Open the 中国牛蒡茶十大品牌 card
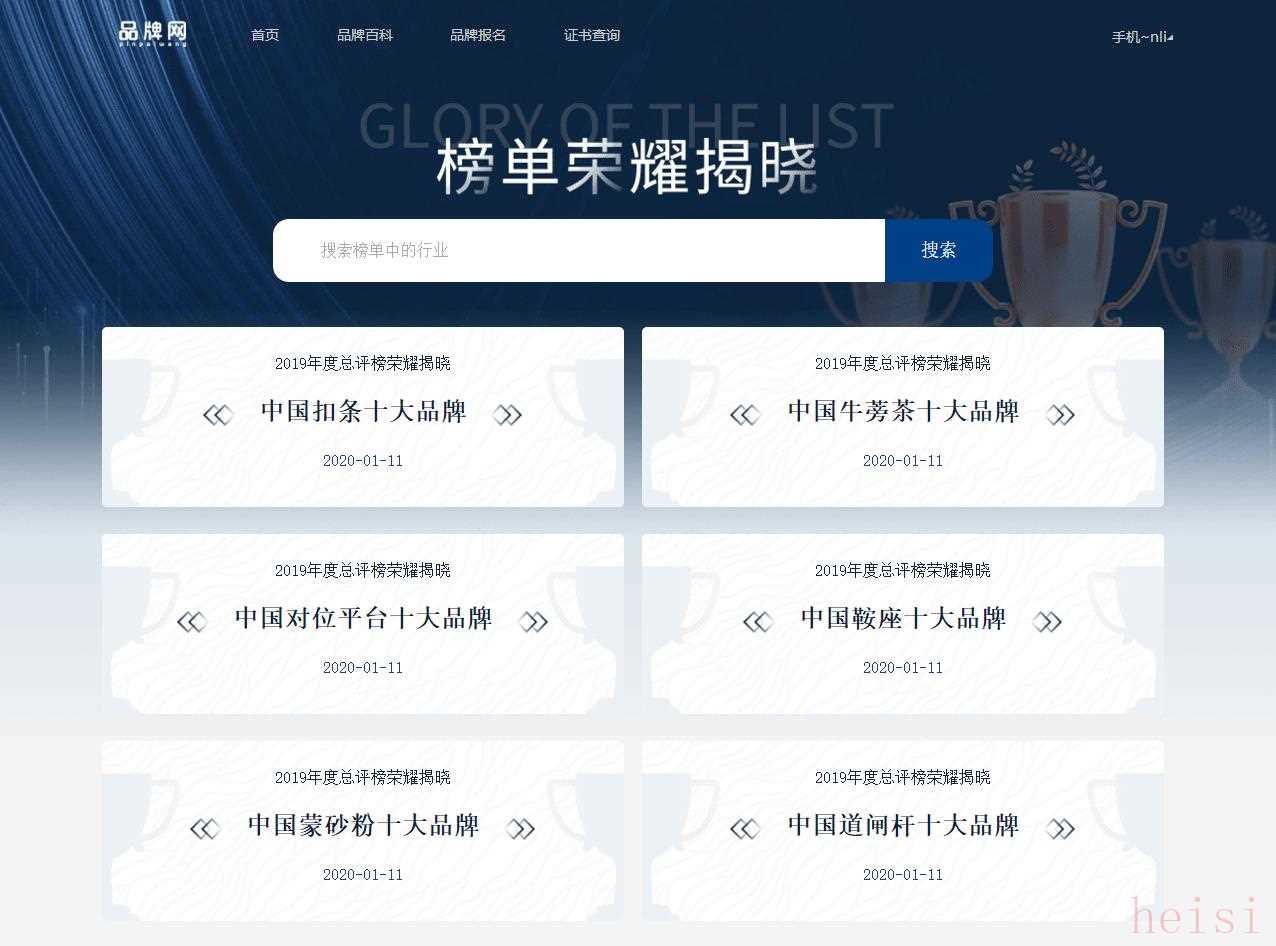The image size is (1276, 946). pos(903,412)
